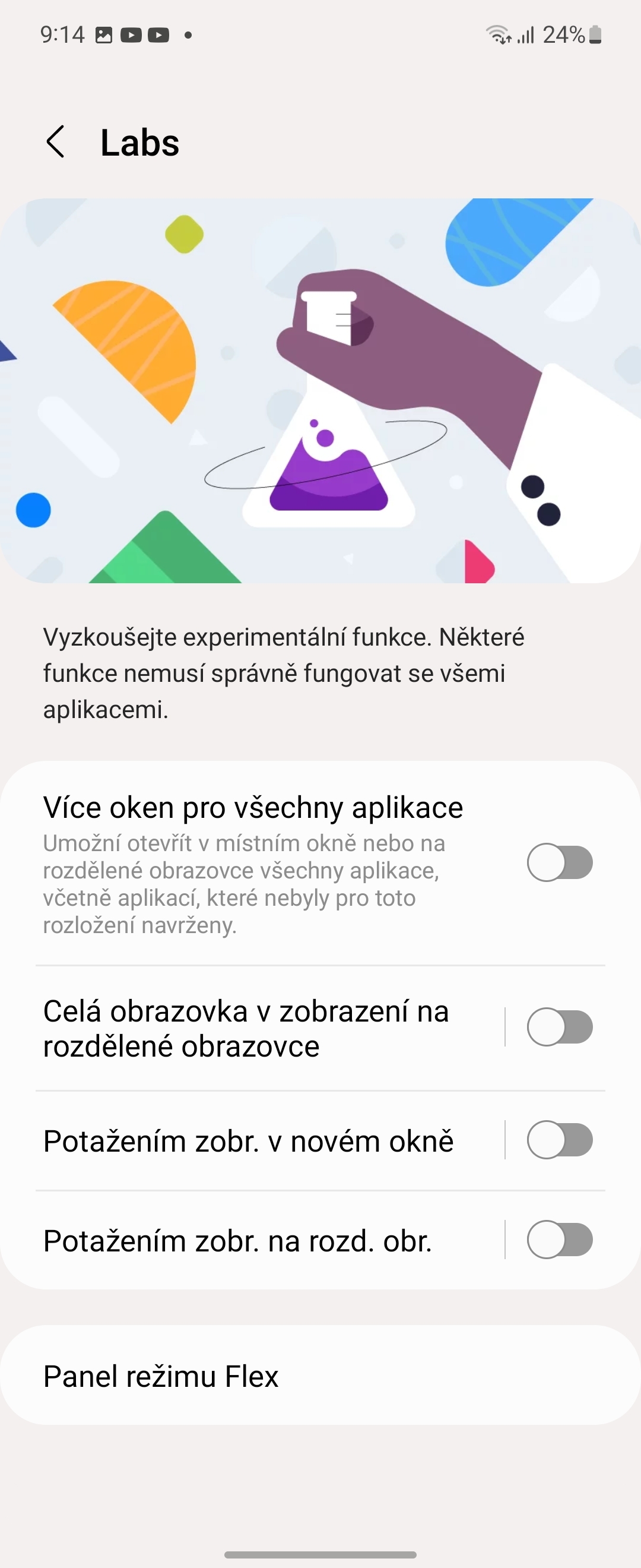641x1568 pixels.
Task: Turn on the Celá obrazovka v zobrazení switch
Action: [560, 1027]
